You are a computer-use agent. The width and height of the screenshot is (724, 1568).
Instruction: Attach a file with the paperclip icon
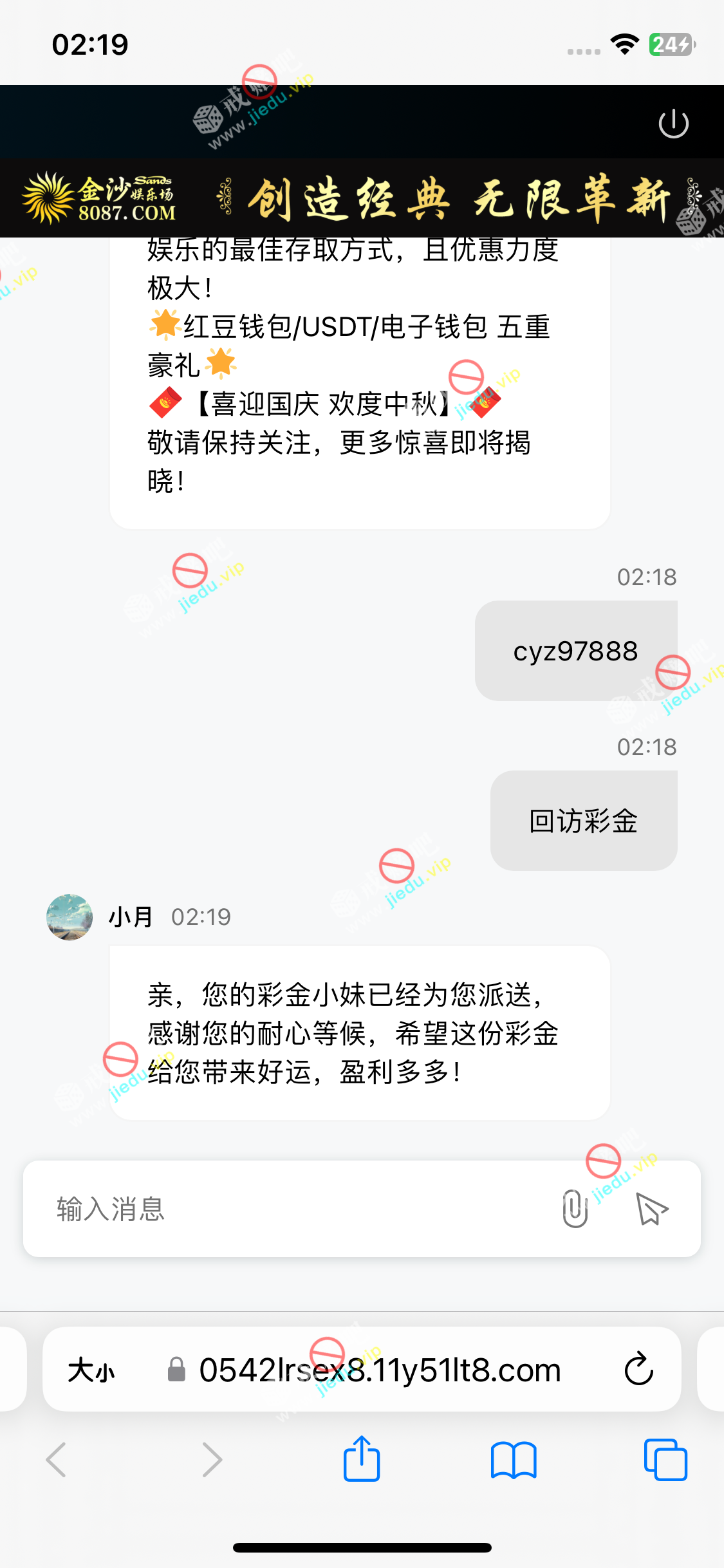pos(575,1209)
